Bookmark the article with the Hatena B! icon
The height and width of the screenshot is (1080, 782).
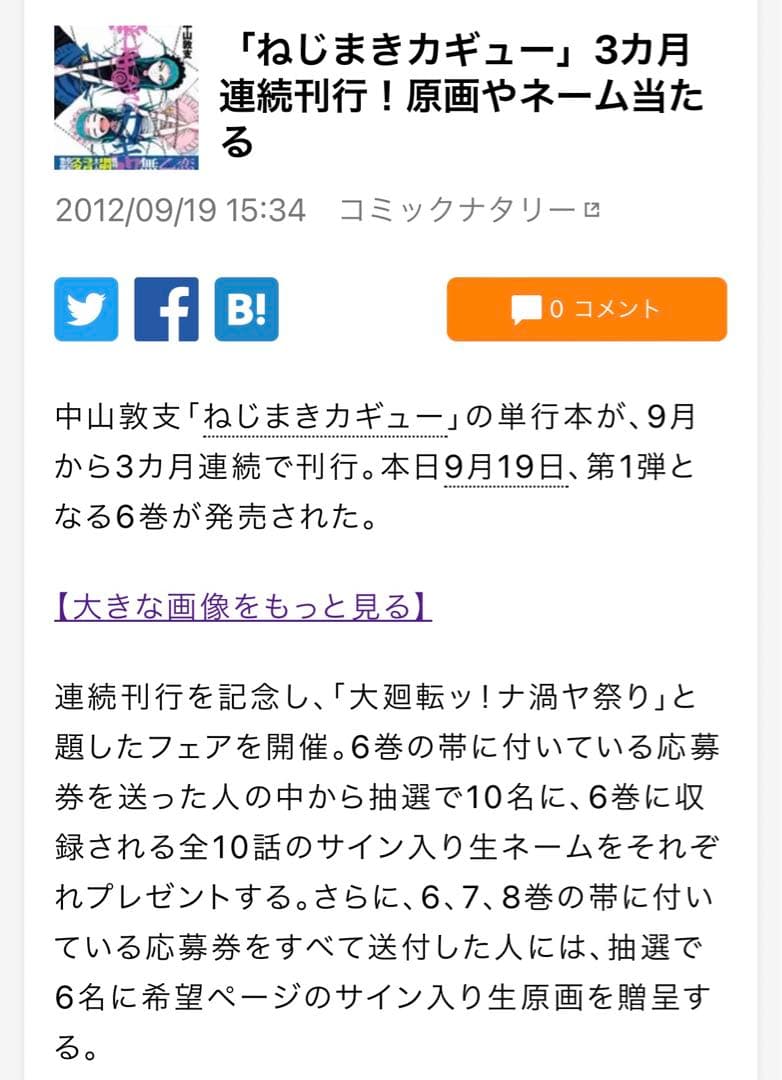[247, 310]
